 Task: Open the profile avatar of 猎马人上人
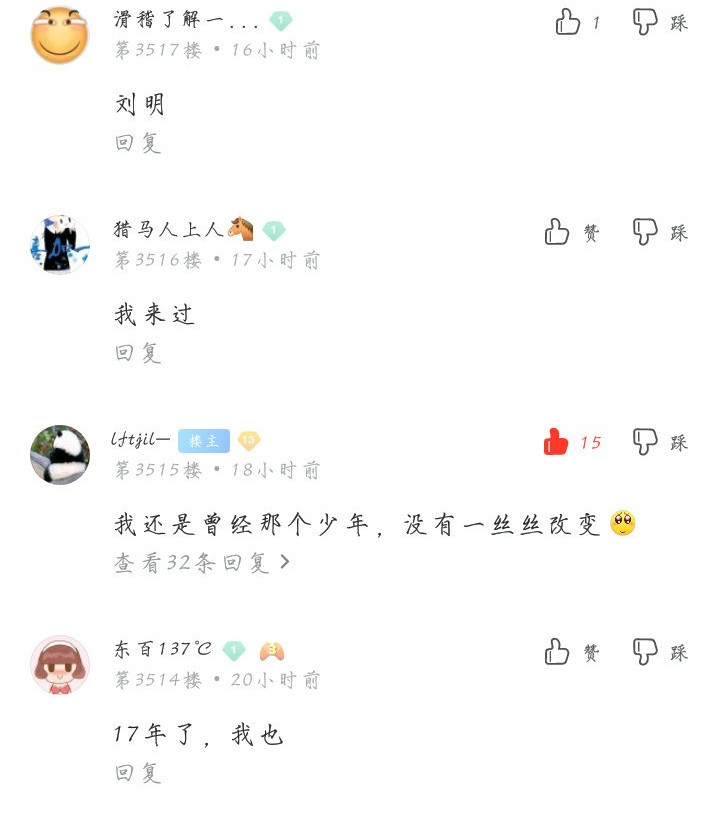click(x=60, y=245)
